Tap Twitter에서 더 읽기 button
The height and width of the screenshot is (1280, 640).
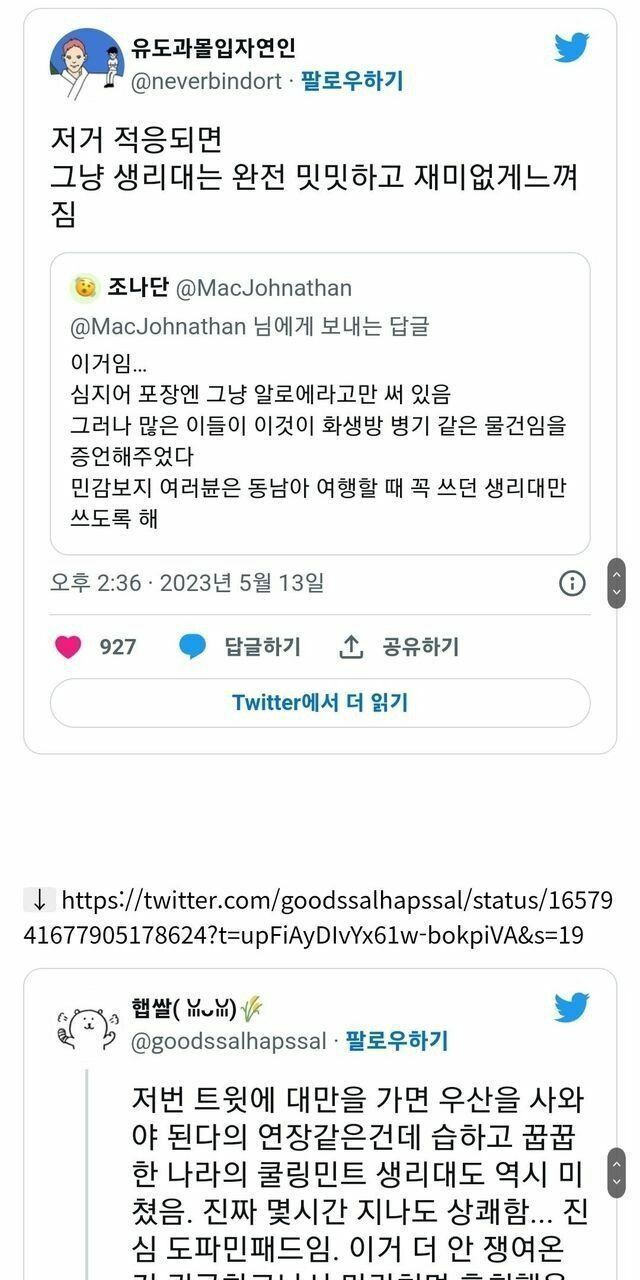(x=320, y=703)
